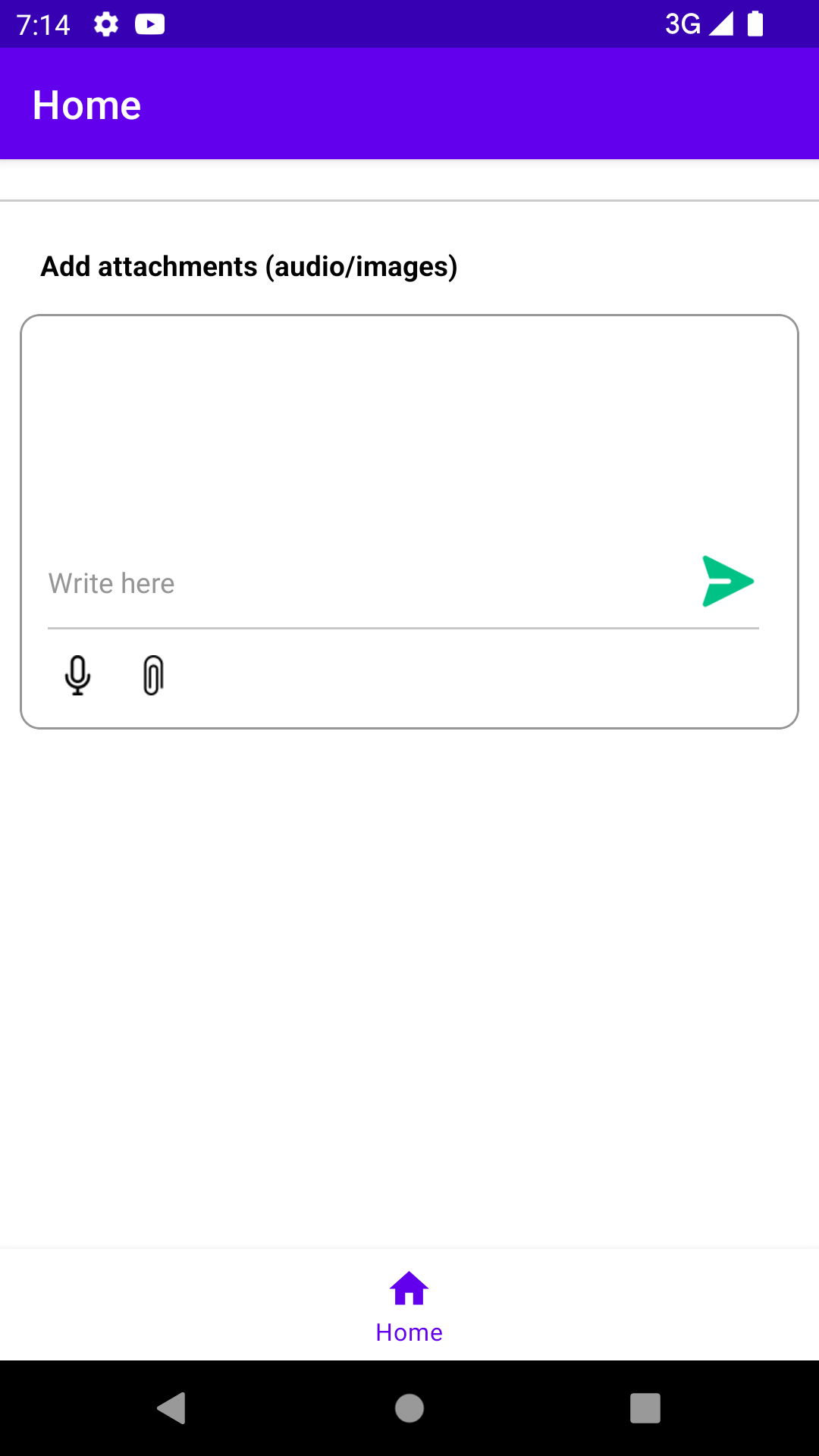Tap the square recent apps button

pos(645,1409)
